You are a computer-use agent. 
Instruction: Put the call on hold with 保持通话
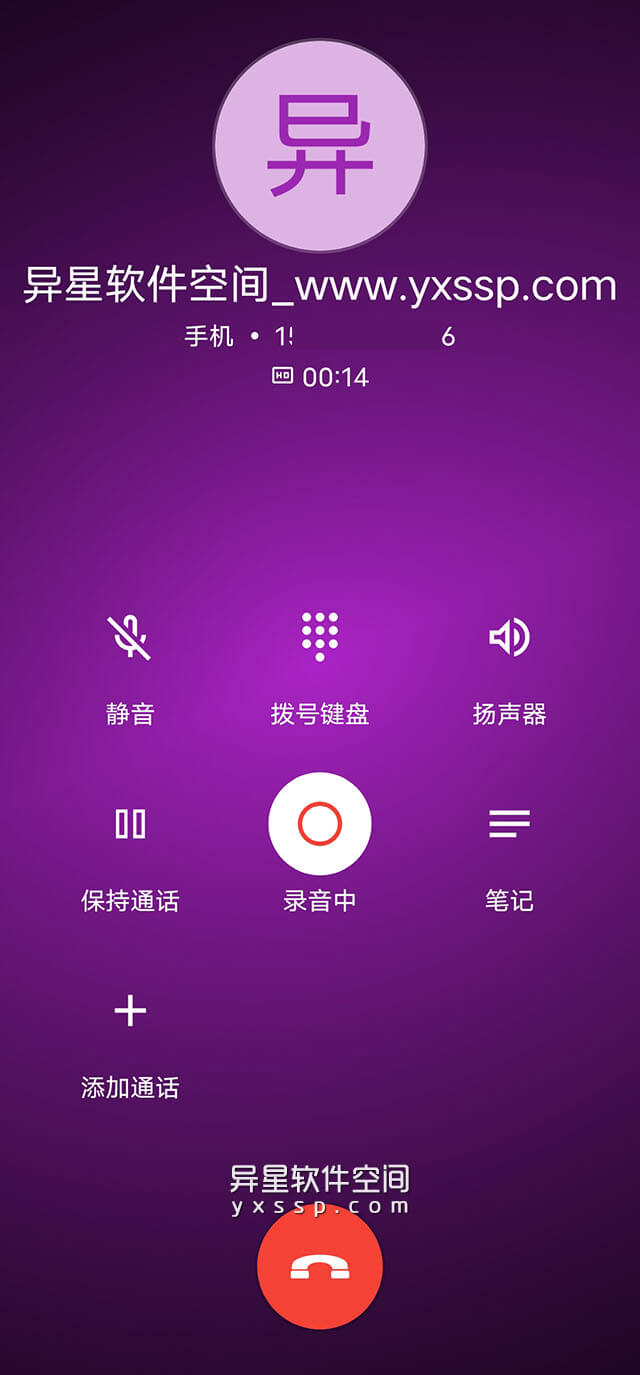pyautogui.click(x=130, y=824)
